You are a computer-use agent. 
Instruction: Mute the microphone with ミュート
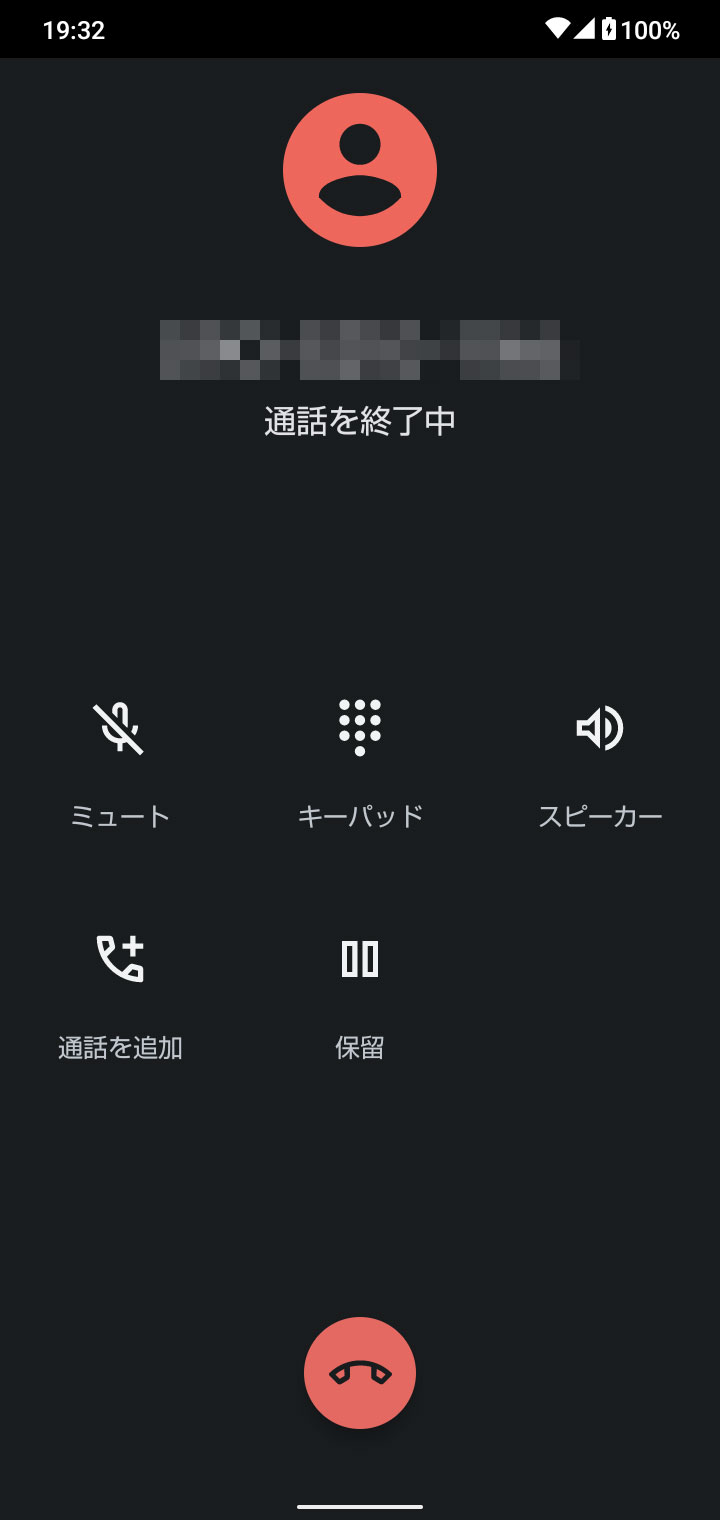tap(119, 728)
